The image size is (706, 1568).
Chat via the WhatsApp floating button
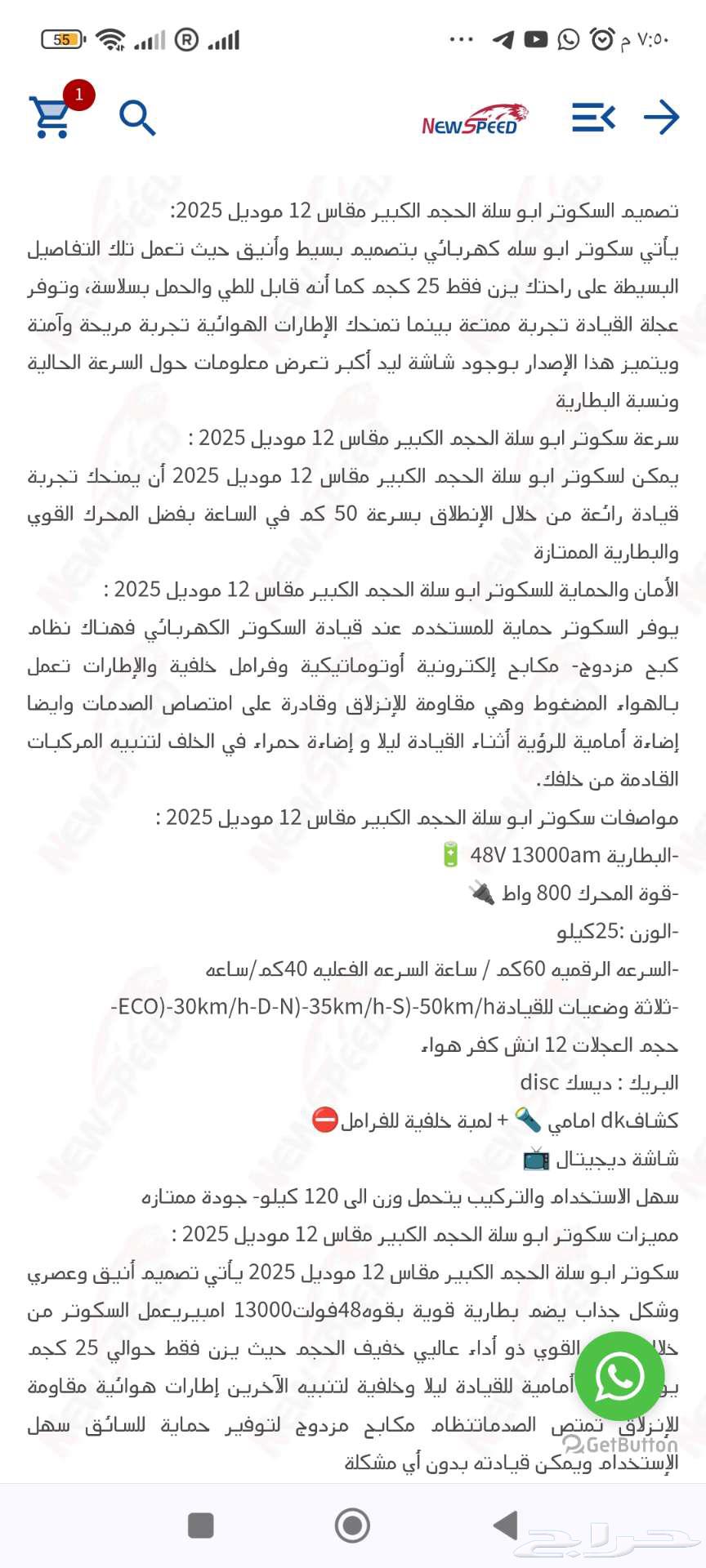[x=619, y=1376]
